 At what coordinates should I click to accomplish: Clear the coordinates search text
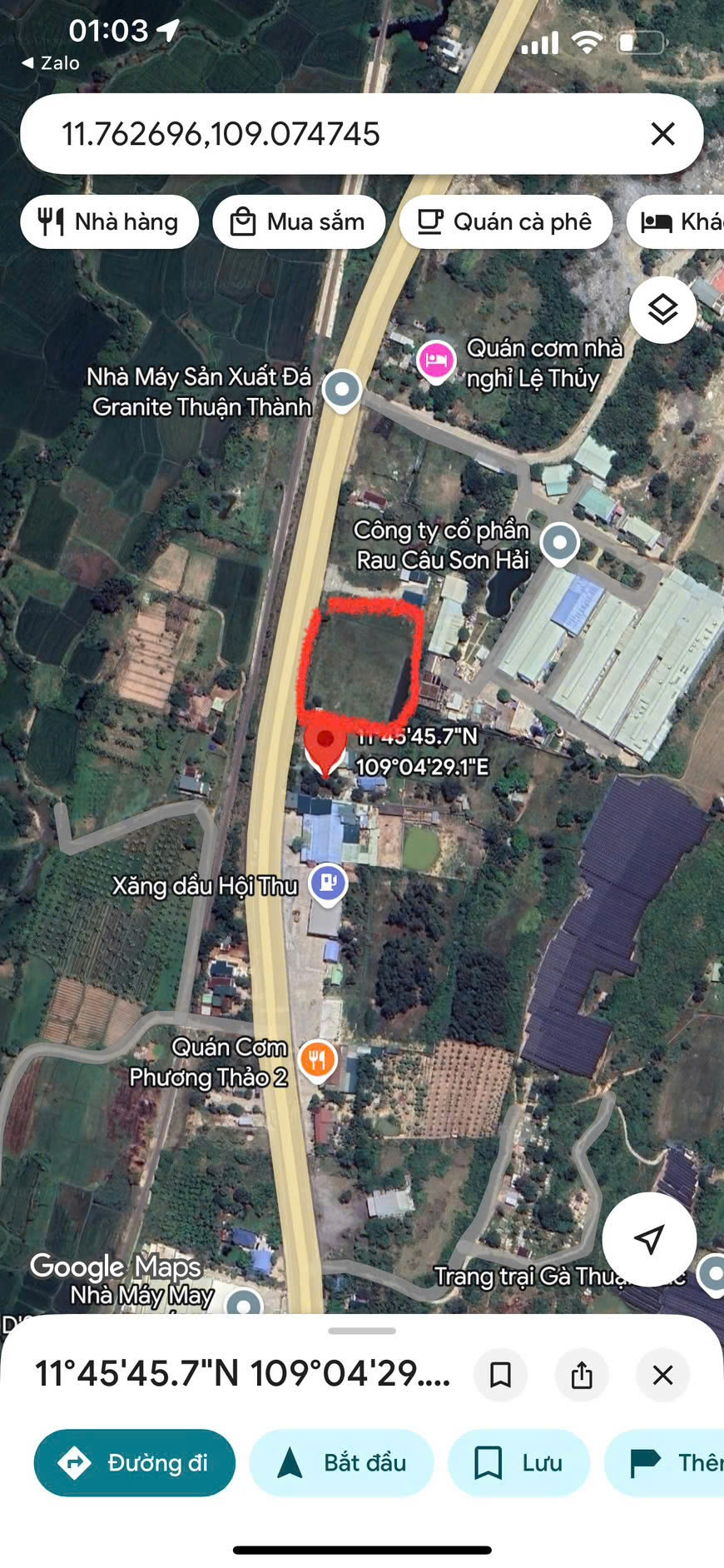(x=662, y=133)
